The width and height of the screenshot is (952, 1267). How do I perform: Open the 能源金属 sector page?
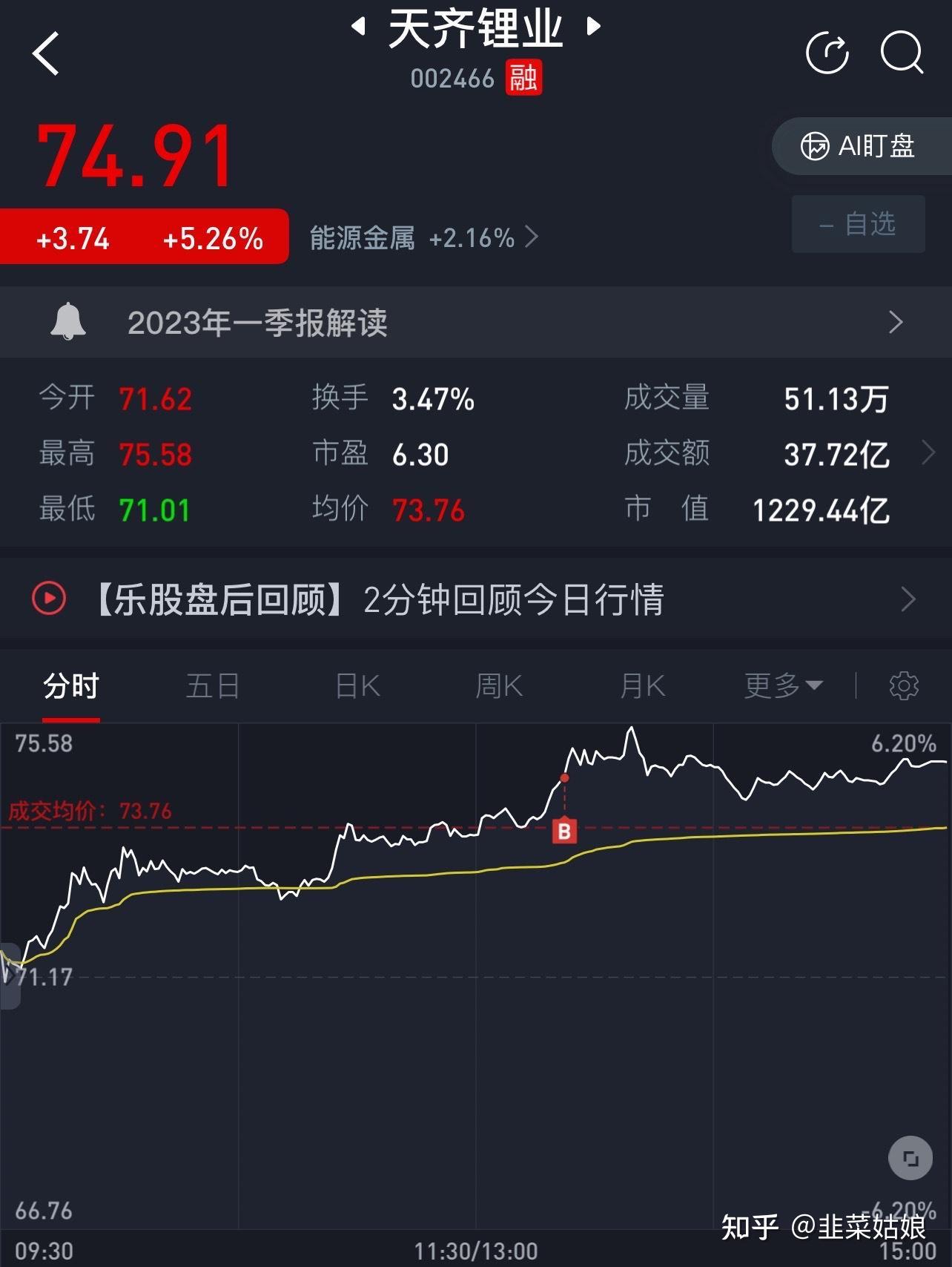[362, 237]
